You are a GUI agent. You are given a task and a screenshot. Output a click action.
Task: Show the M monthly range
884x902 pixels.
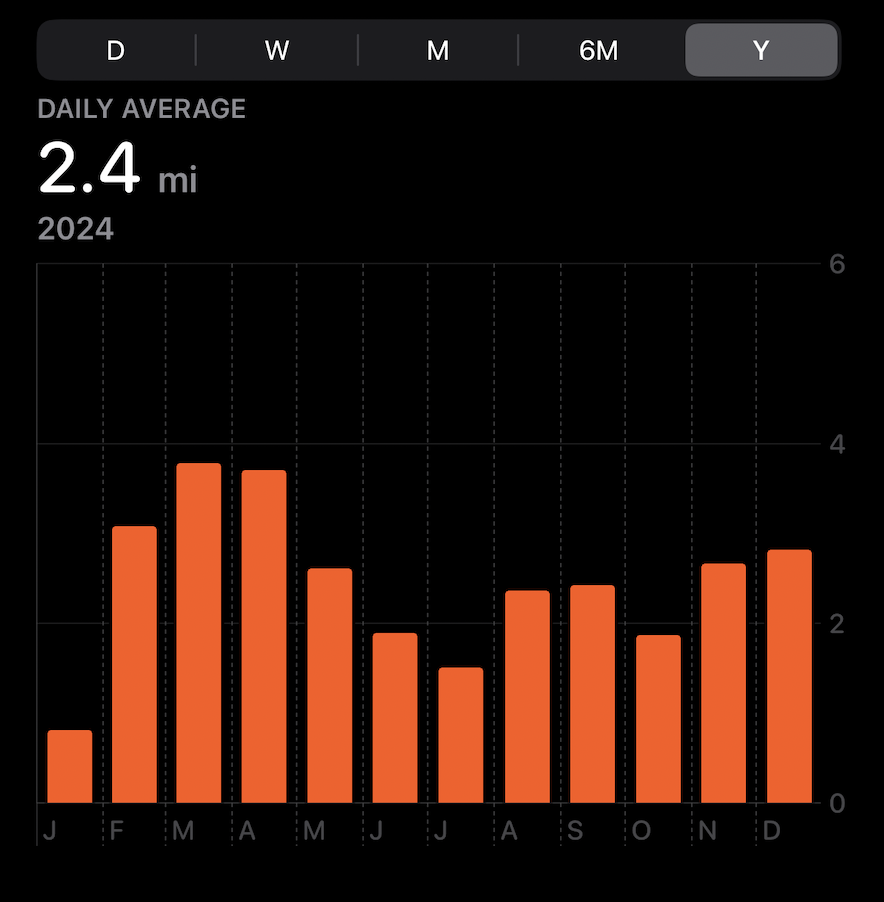(438, 50)
